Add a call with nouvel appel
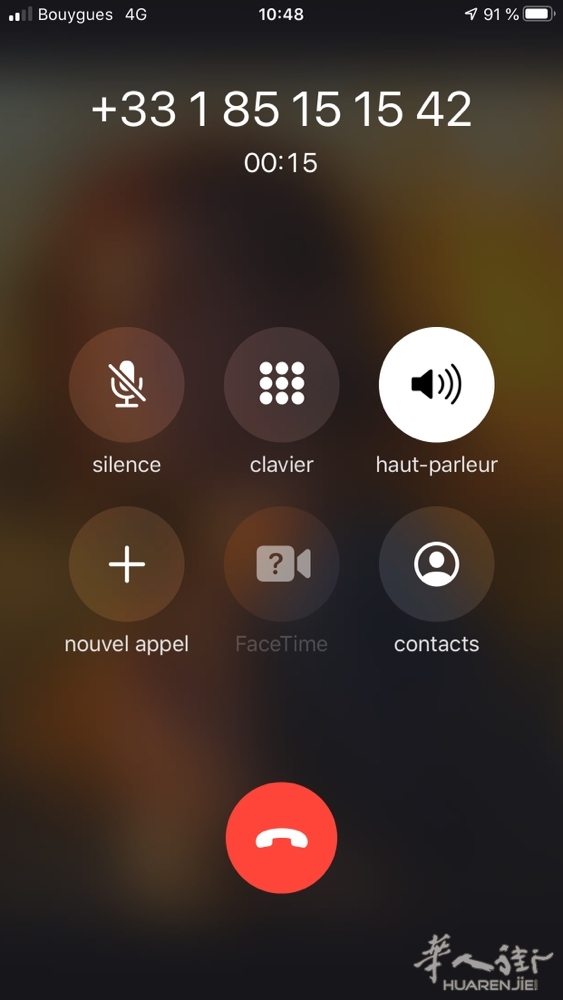 [126, 564]
